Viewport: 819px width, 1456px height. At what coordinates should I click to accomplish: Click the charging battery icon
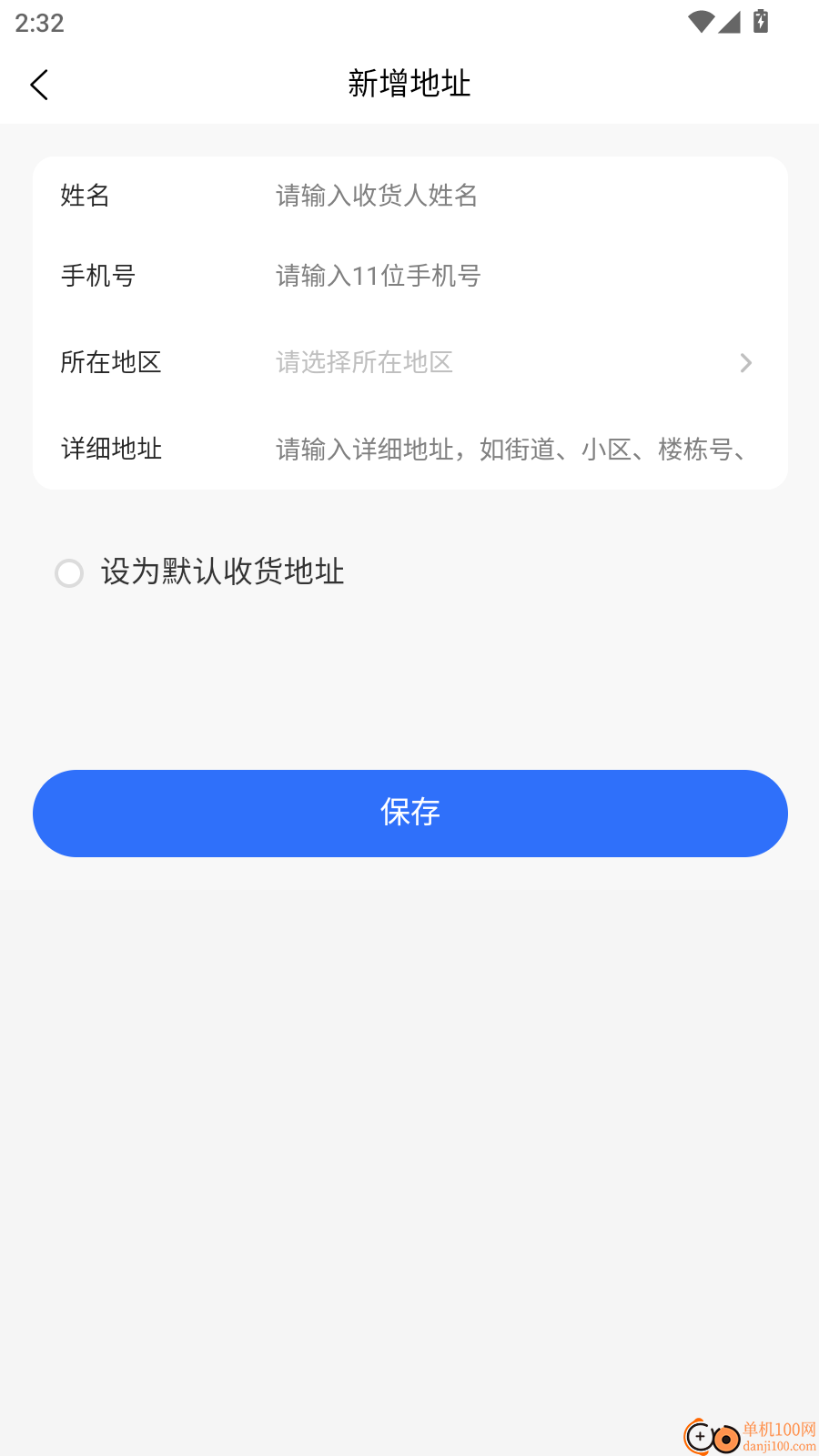[759, 22]
